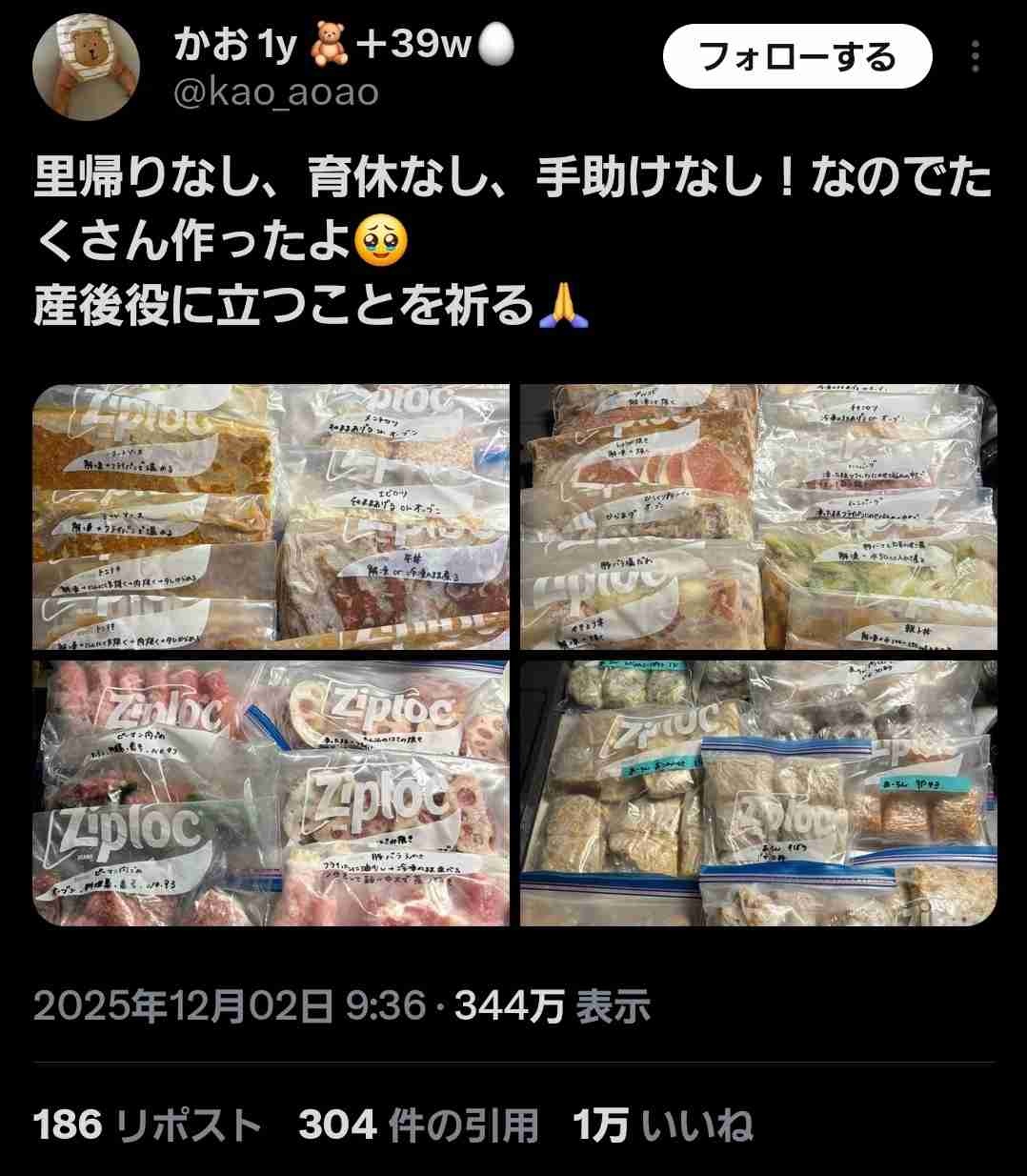
Task: Open the @kao_aoao profile handle
Action: coord(276,92)
